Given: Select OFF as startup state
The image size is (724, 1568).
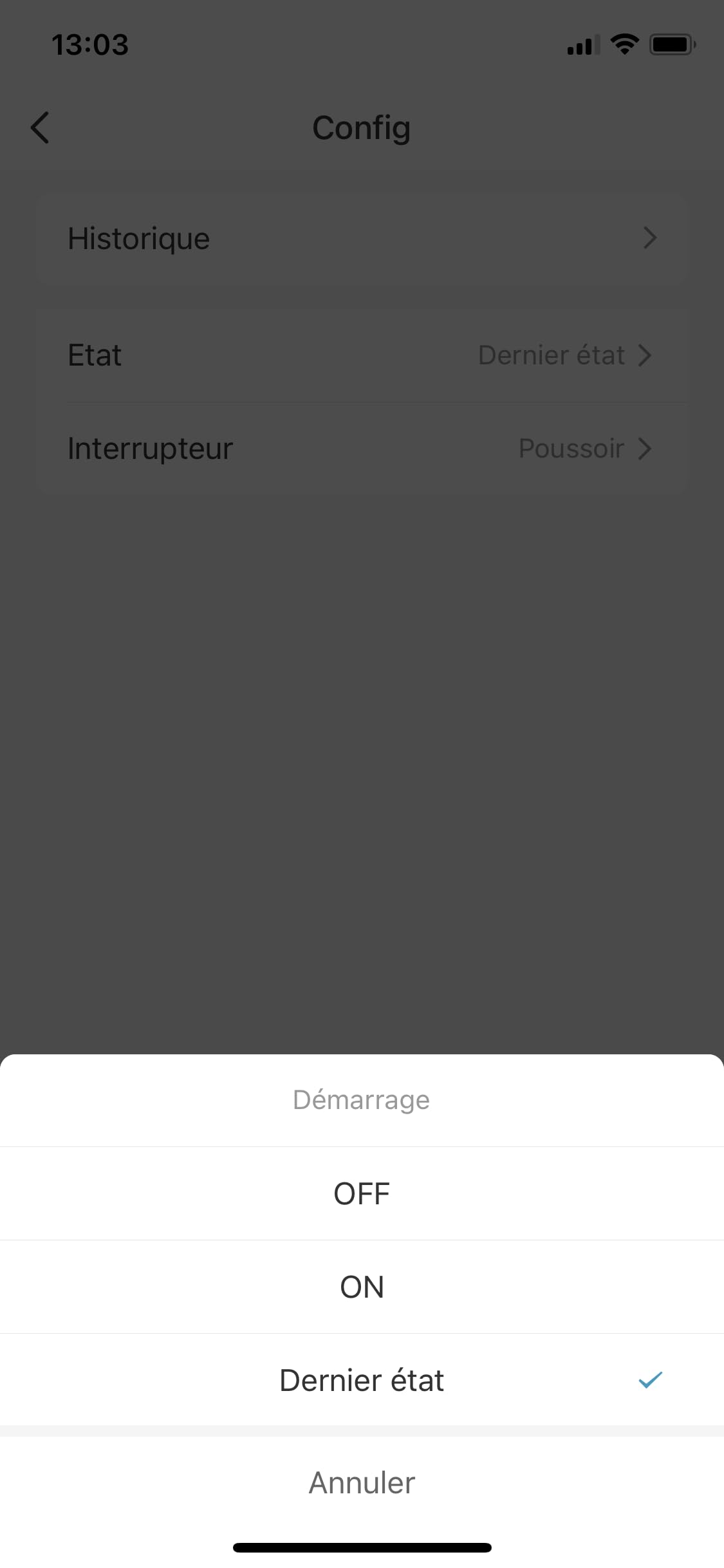Looking at the screenshot, I should click(362, 1193).
